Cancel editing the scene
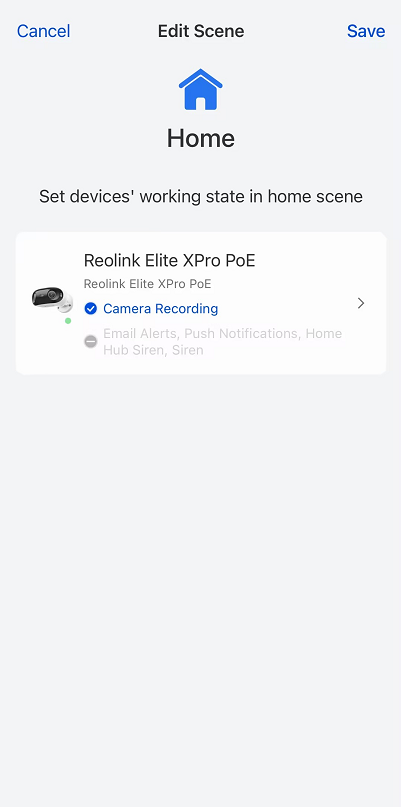This screenshot has width=401, height=807. [x=43, y=31]
